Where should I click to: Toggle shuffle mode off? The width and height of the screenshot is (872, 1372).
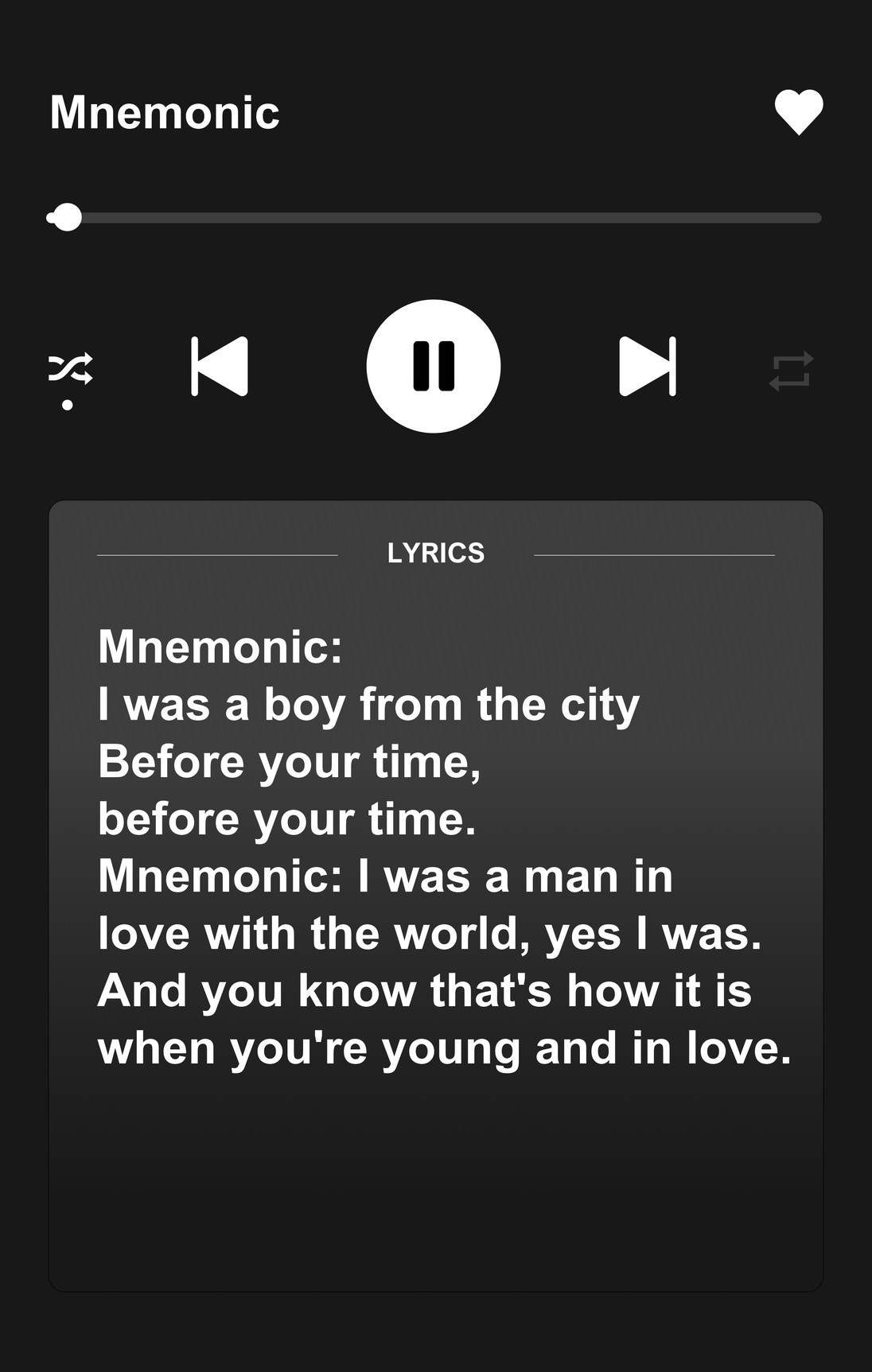coord(70,369)
